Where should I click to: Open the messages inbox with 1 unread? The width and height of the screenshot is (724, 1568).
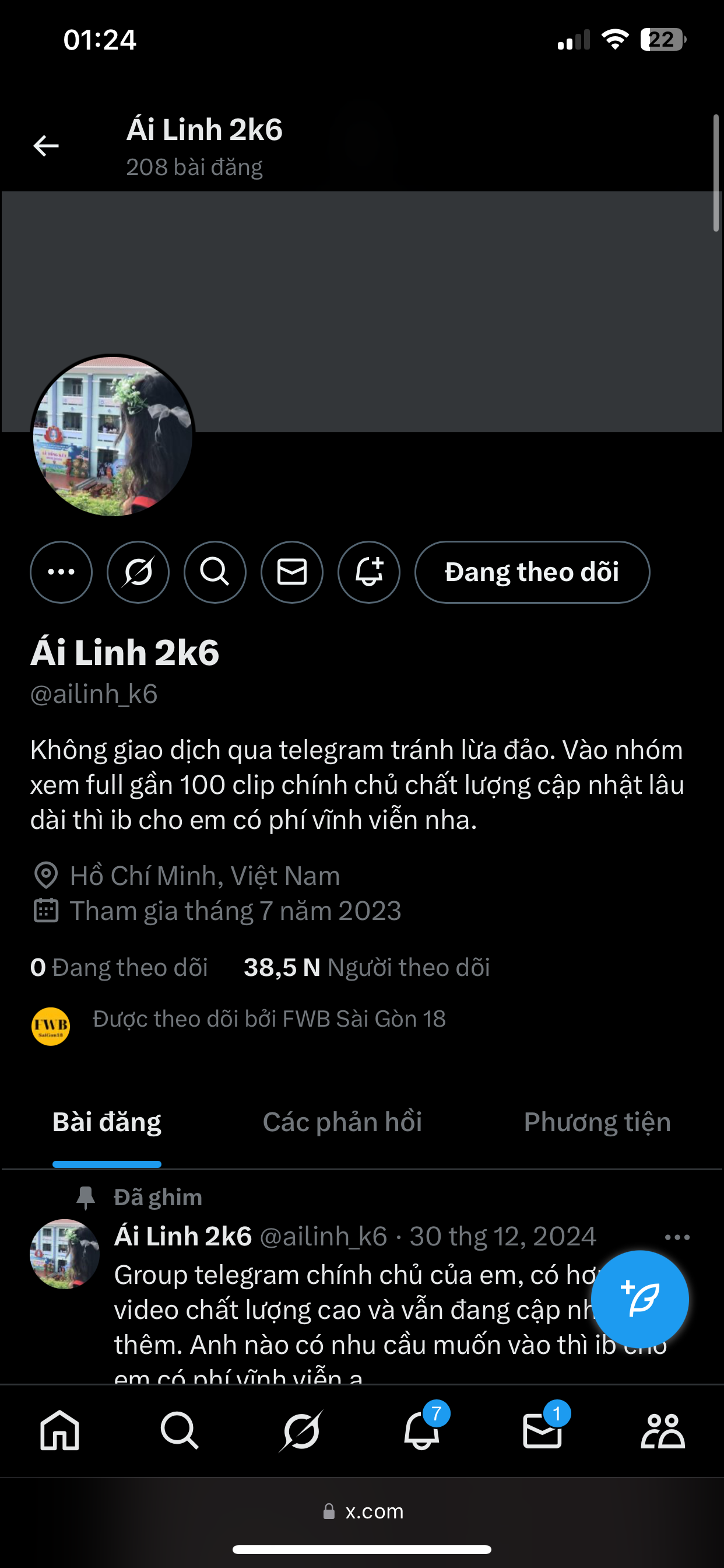(x=542, y=1430)
